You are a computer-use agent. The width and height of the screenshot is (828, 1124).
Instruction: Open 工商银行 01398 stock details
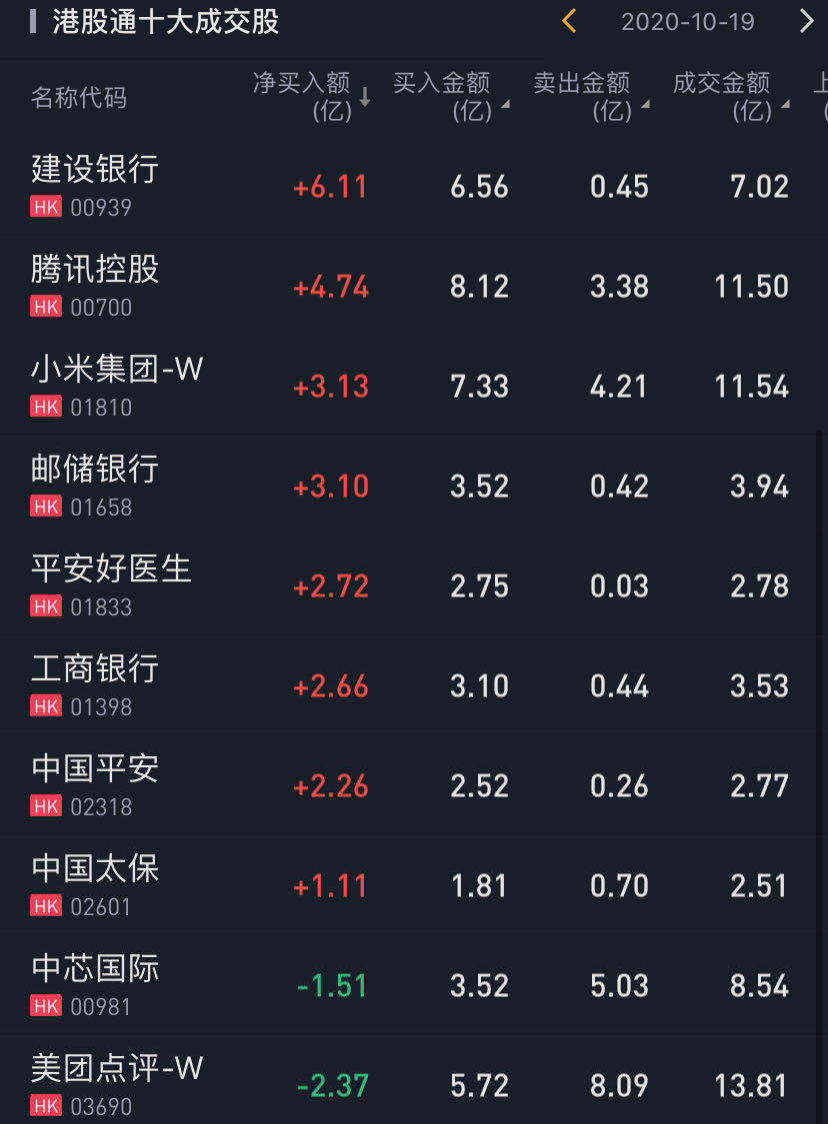pyautogui.click(x=95, y=686)
